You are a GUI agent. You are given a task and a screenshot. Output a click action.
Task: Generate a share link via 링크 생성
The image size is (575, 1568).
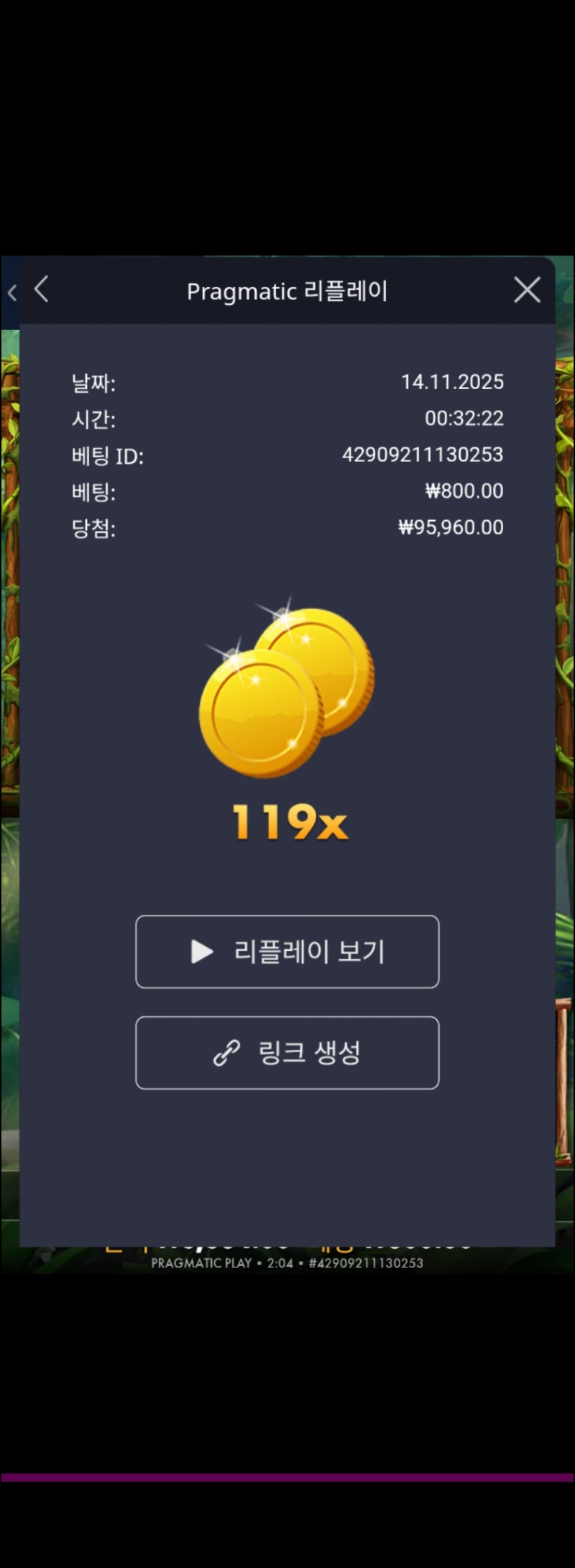pyautogui.click(x=287, y=1052)
